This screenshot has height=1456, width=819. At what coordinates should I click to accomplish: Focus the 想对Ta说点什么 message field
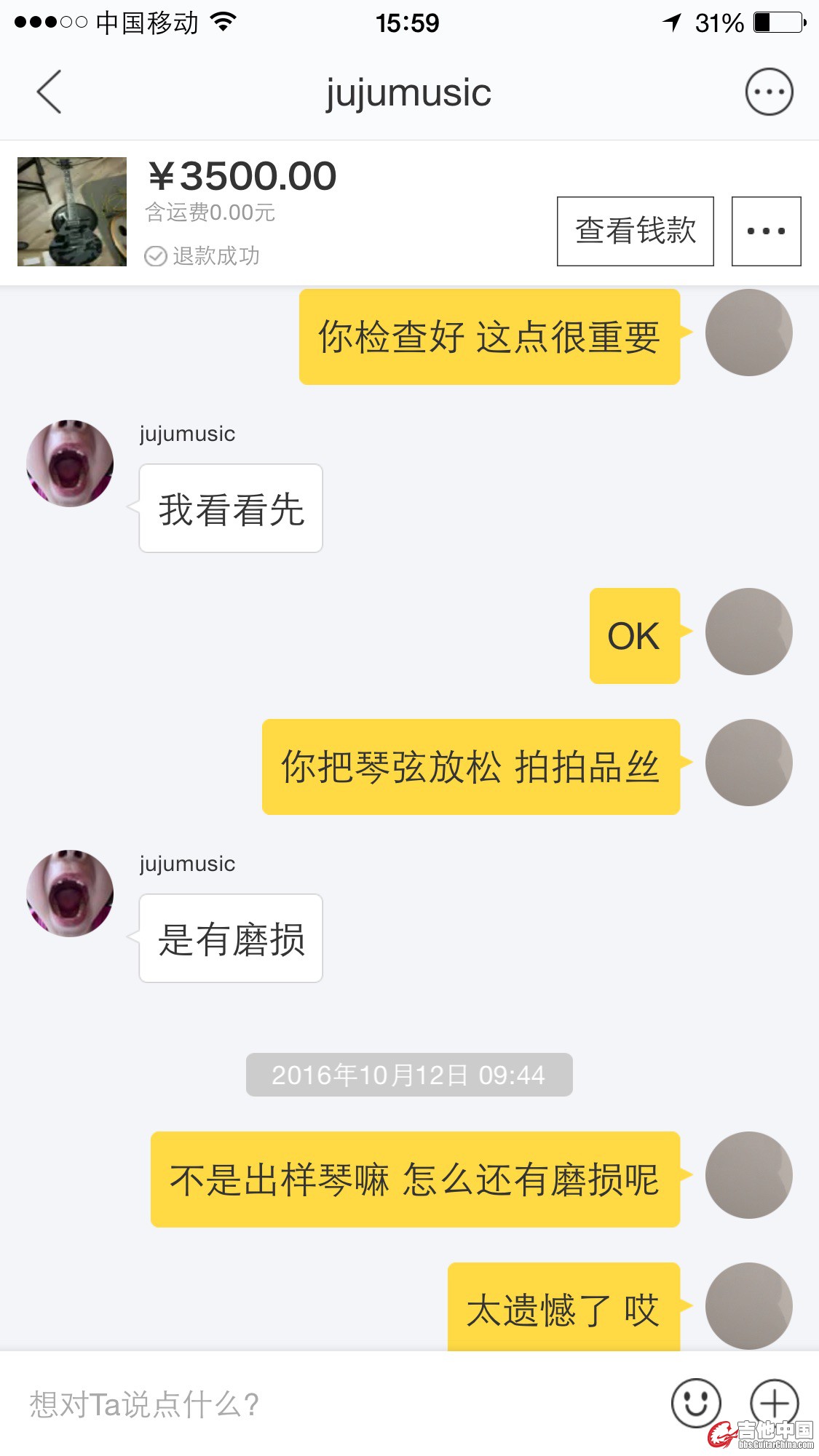328,1404
